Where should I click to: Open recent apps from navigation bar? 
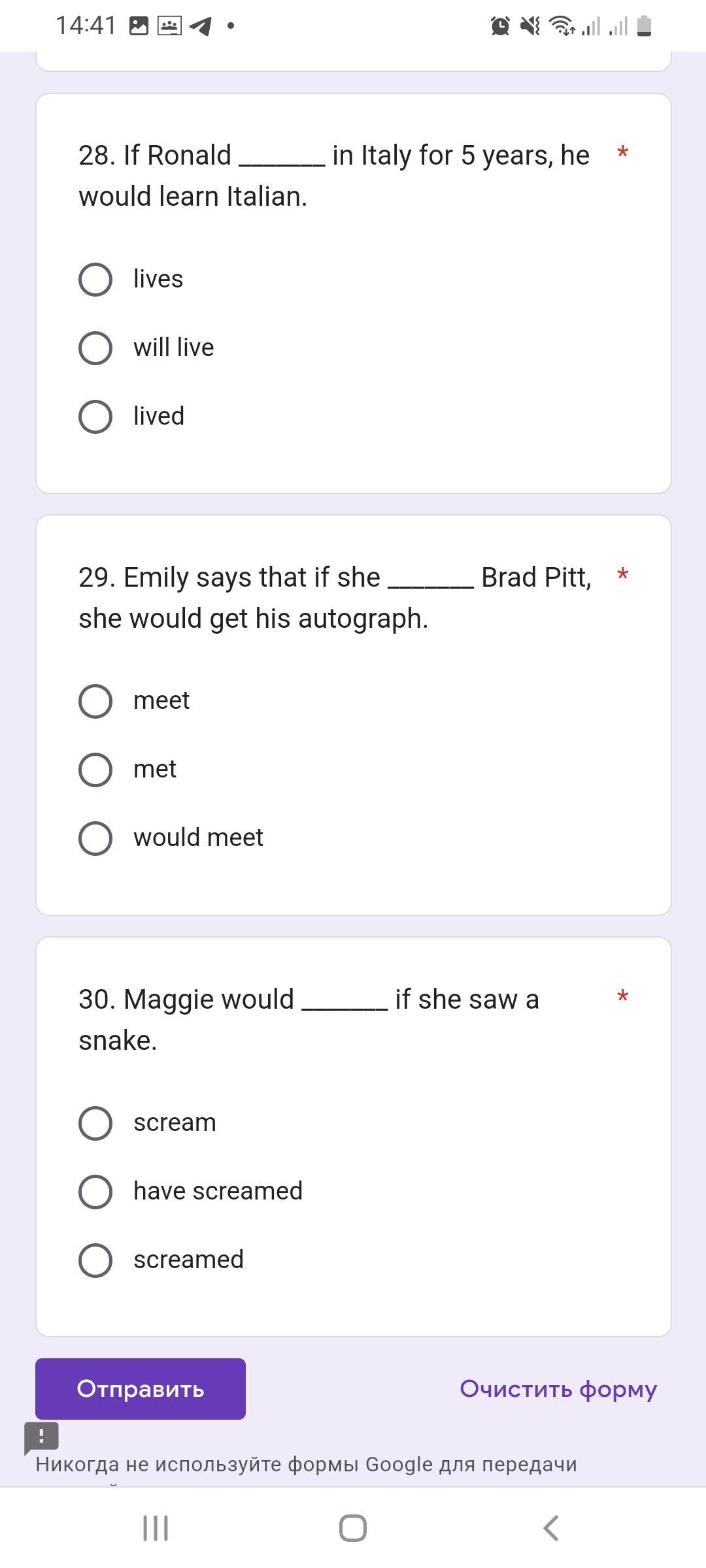[156, 1528]
